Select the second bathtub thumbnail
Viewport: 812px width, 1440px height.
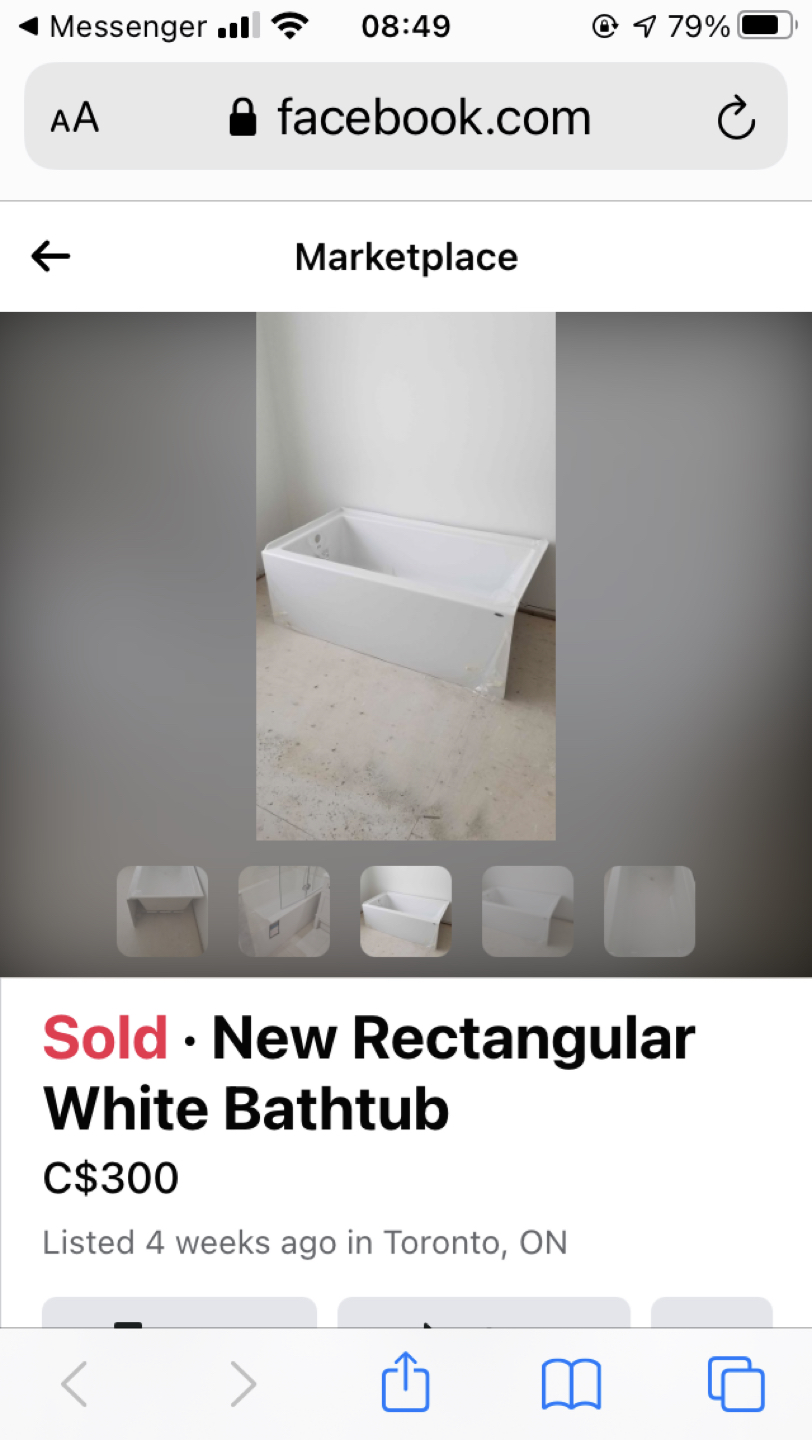[x=284, y=911]
